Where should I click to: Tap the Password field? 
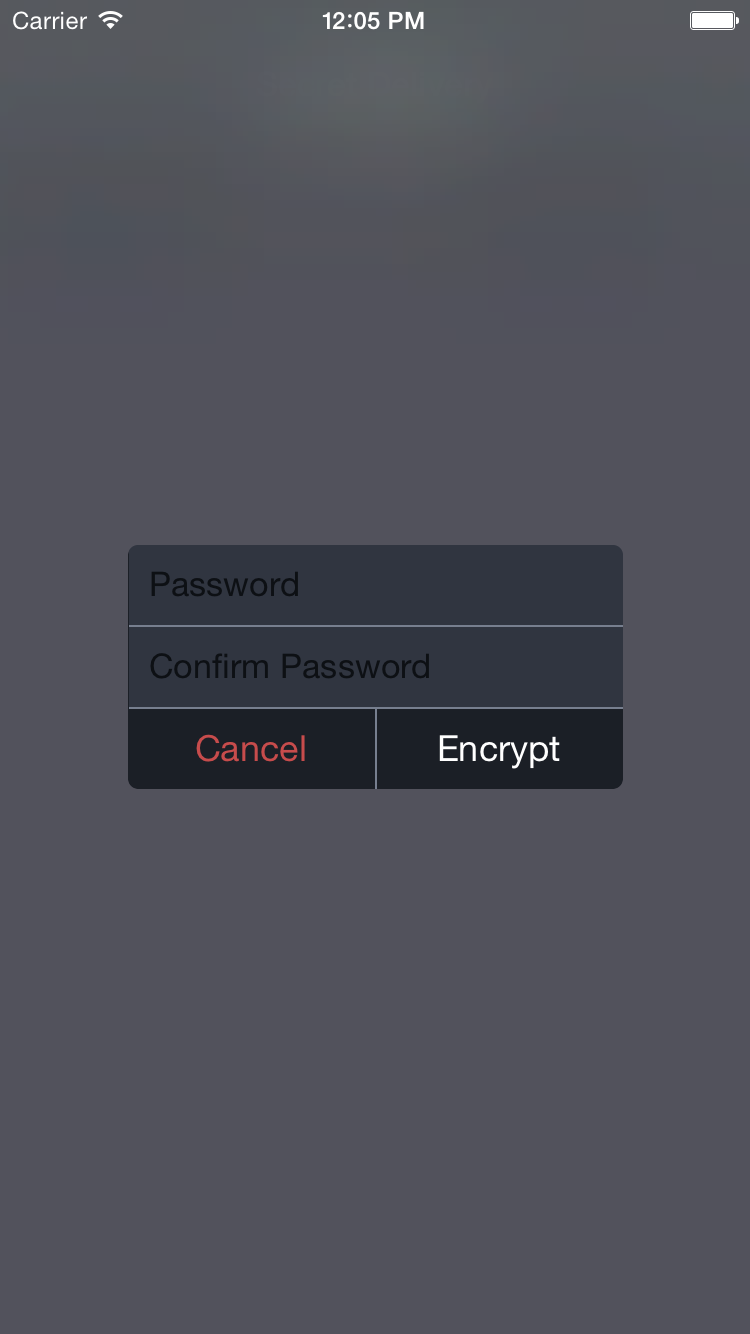375,585
